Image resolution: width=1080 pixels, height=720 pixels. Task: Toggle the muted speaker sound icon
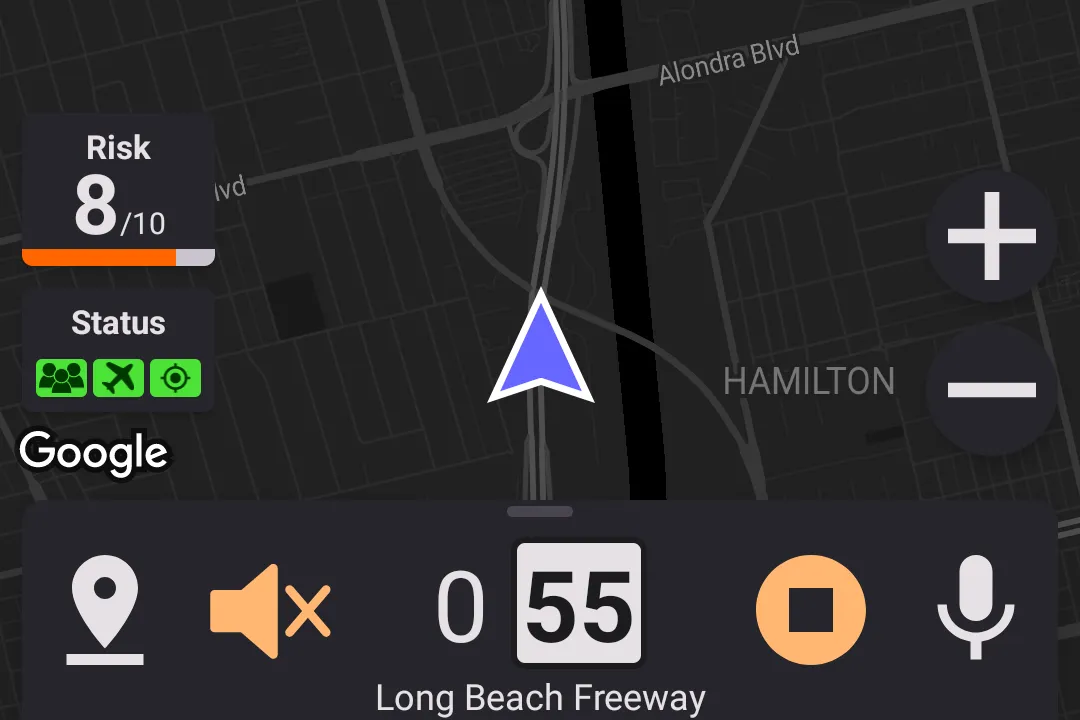pos(269,610)
